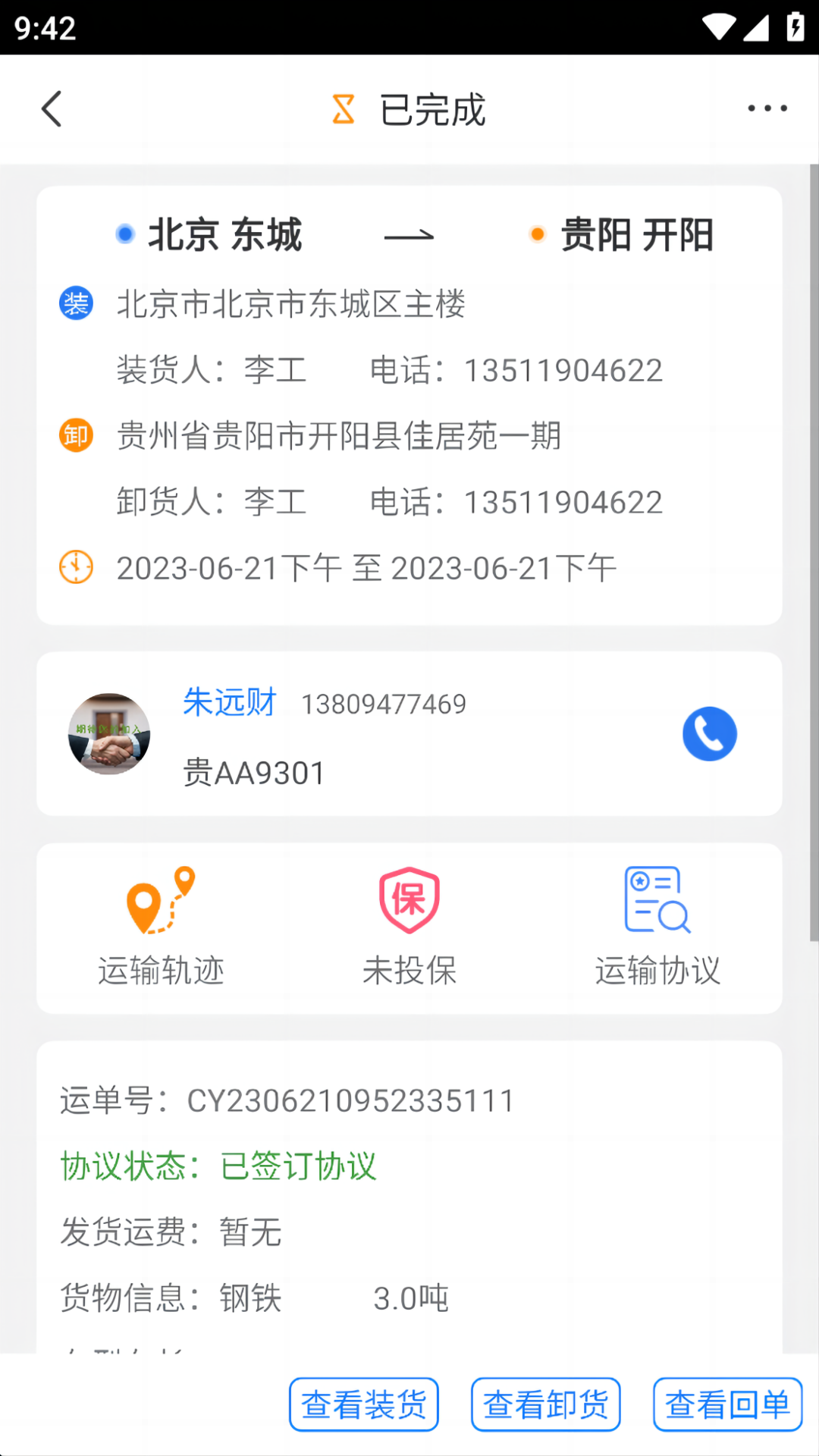Tap the back arrow to return
This screenshot has height=1456, width=819.
pyautogui.click(x=51, y=108)
